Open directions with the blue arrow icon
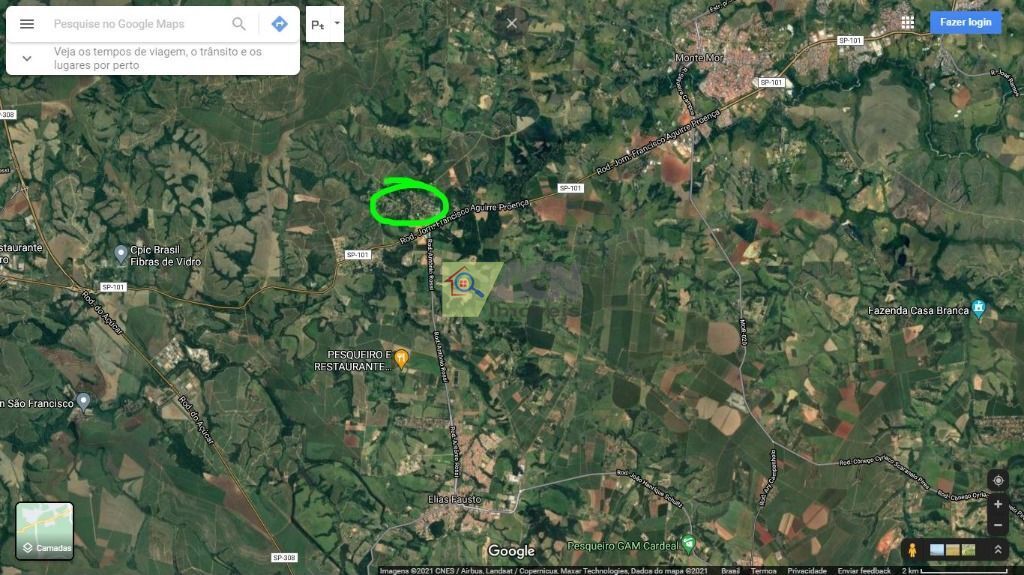 [280, 24]
